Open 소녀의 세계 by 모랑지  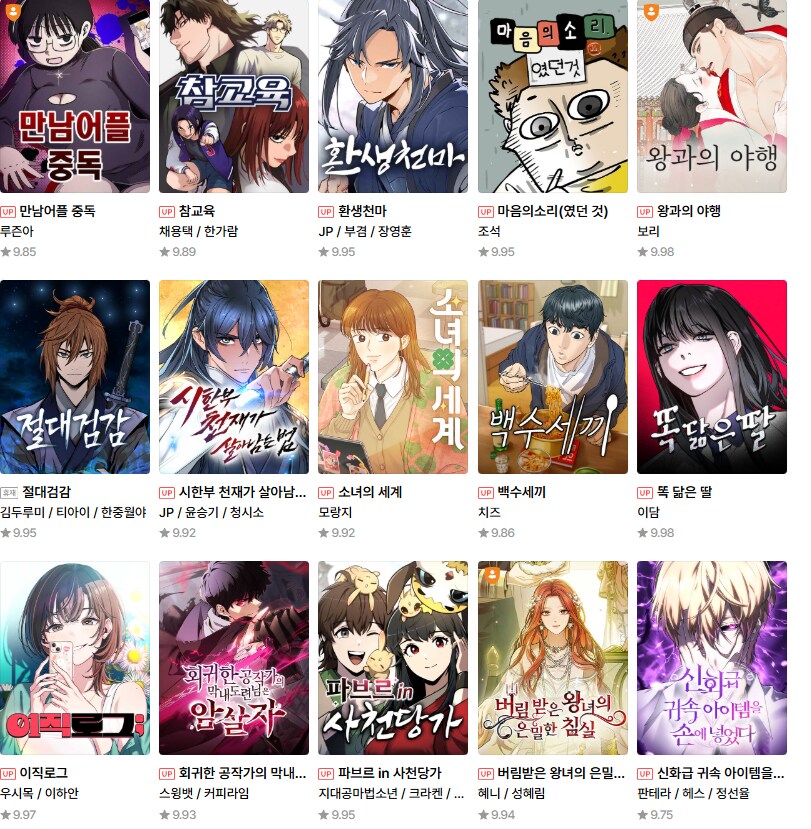point(393,376)
